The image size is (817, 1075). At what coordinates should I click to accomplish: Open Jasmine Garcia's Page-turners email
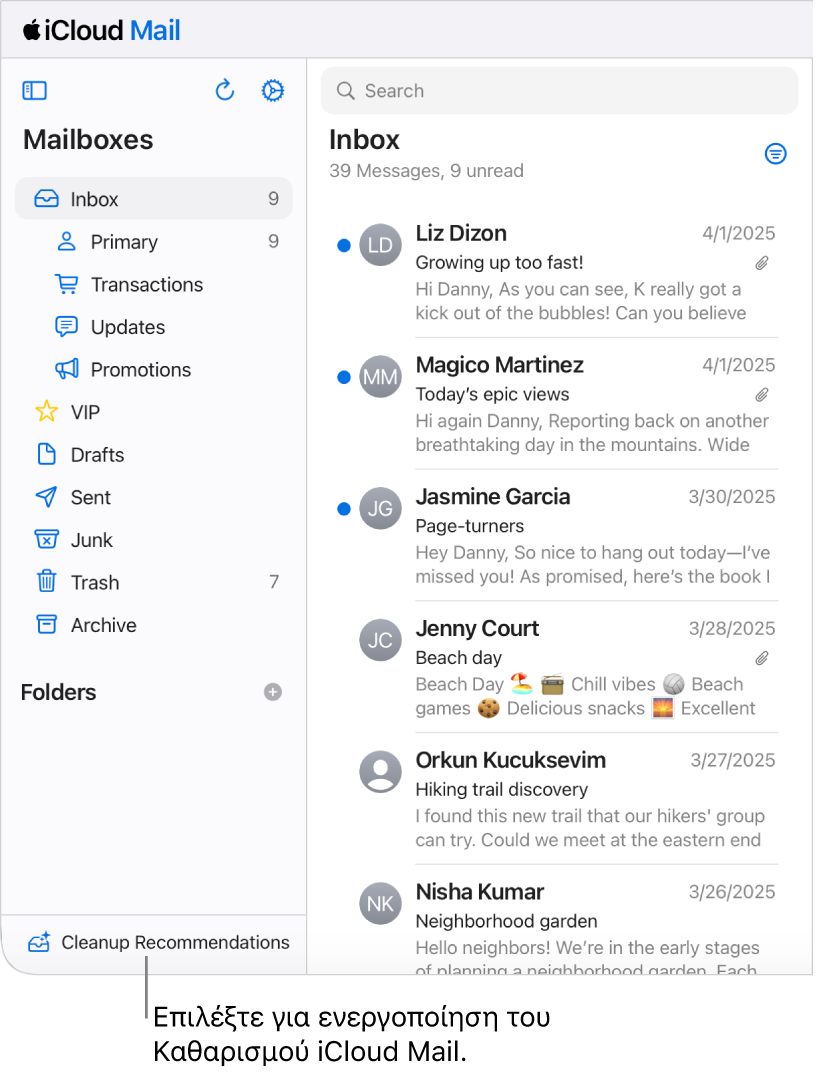(580, 537)
